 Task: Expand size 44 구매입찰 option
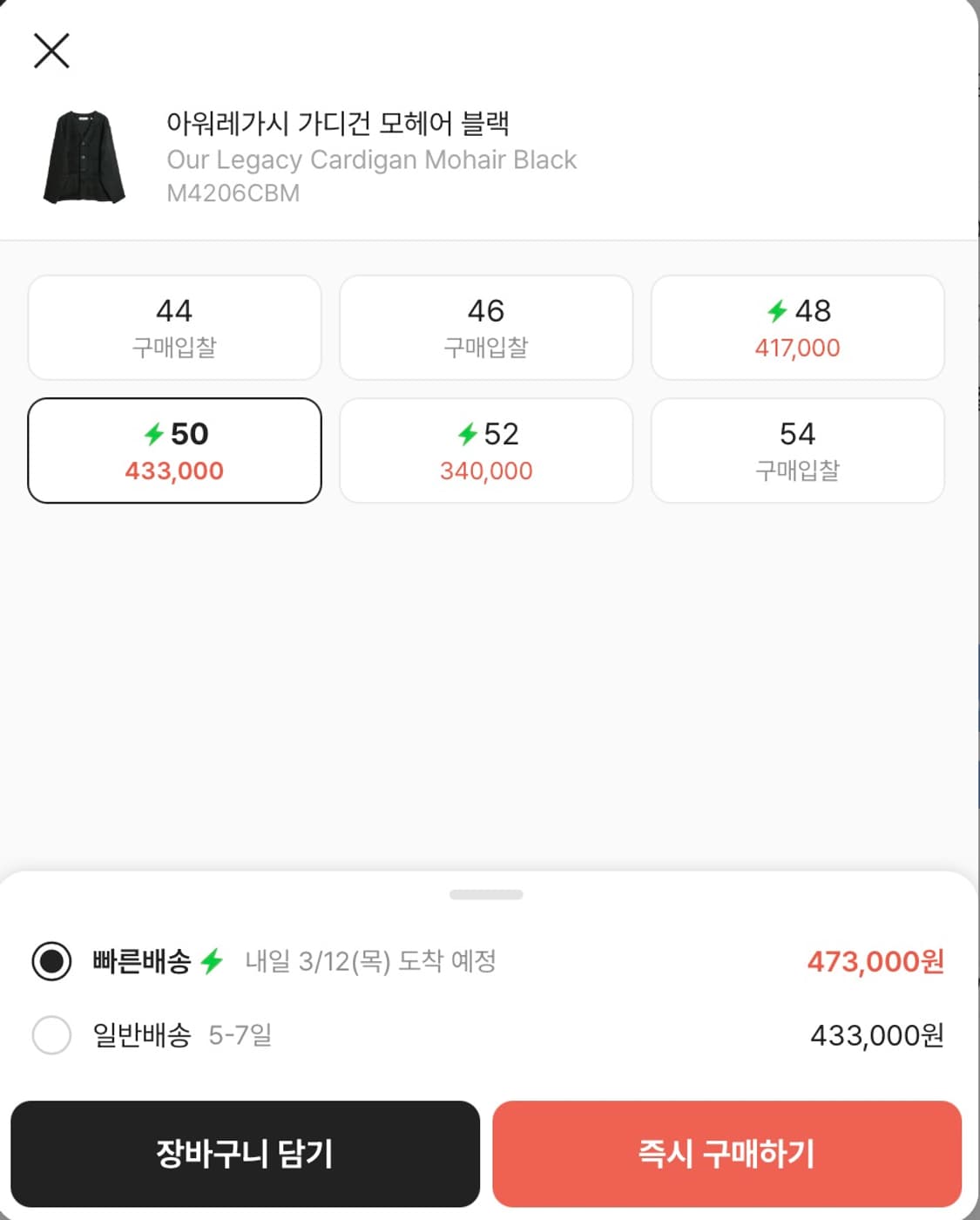174,327
